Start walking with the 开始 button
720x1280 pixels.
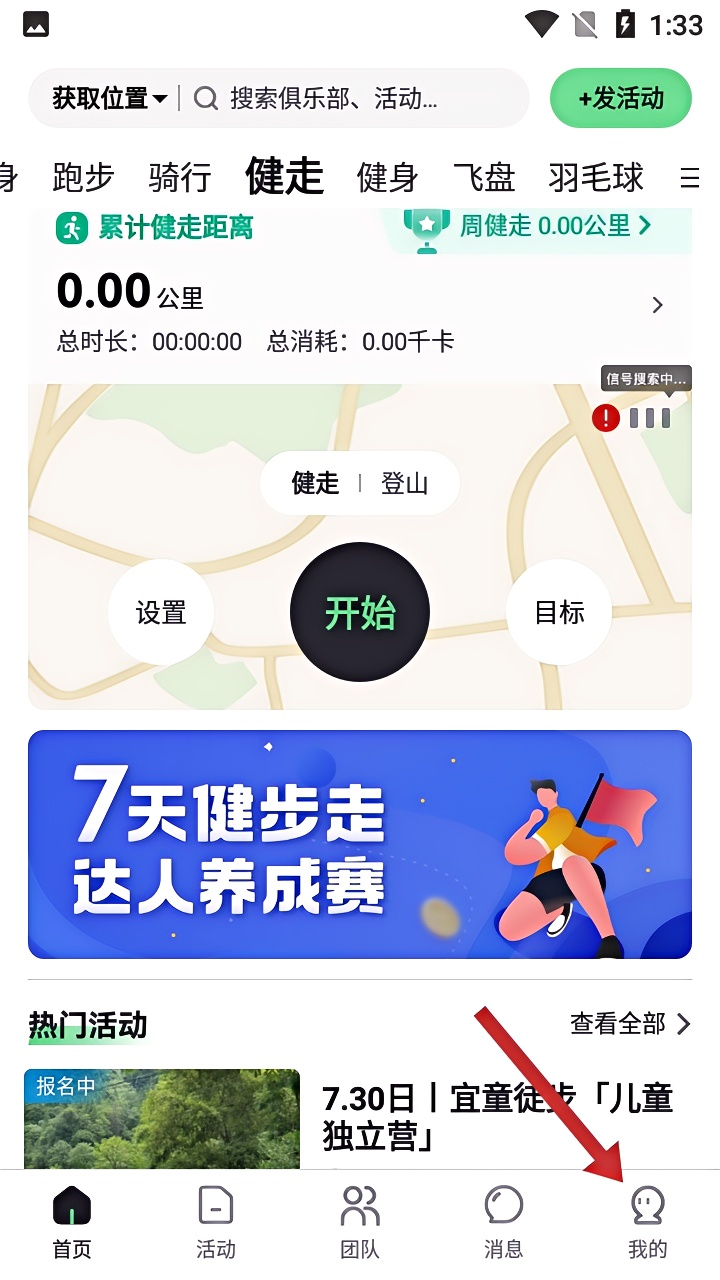(360, 612)
